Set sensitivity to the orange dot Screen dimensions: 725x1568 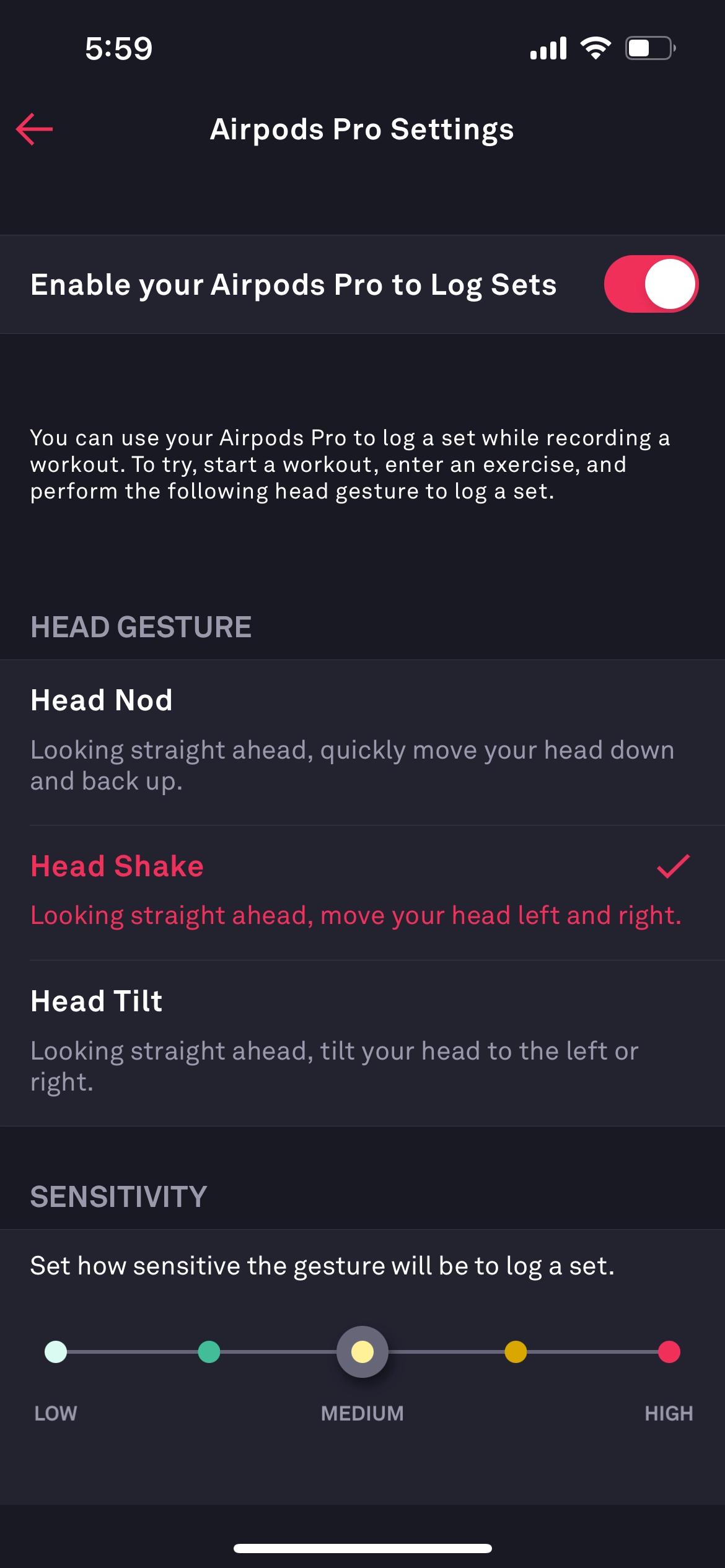pos(516,1352)
